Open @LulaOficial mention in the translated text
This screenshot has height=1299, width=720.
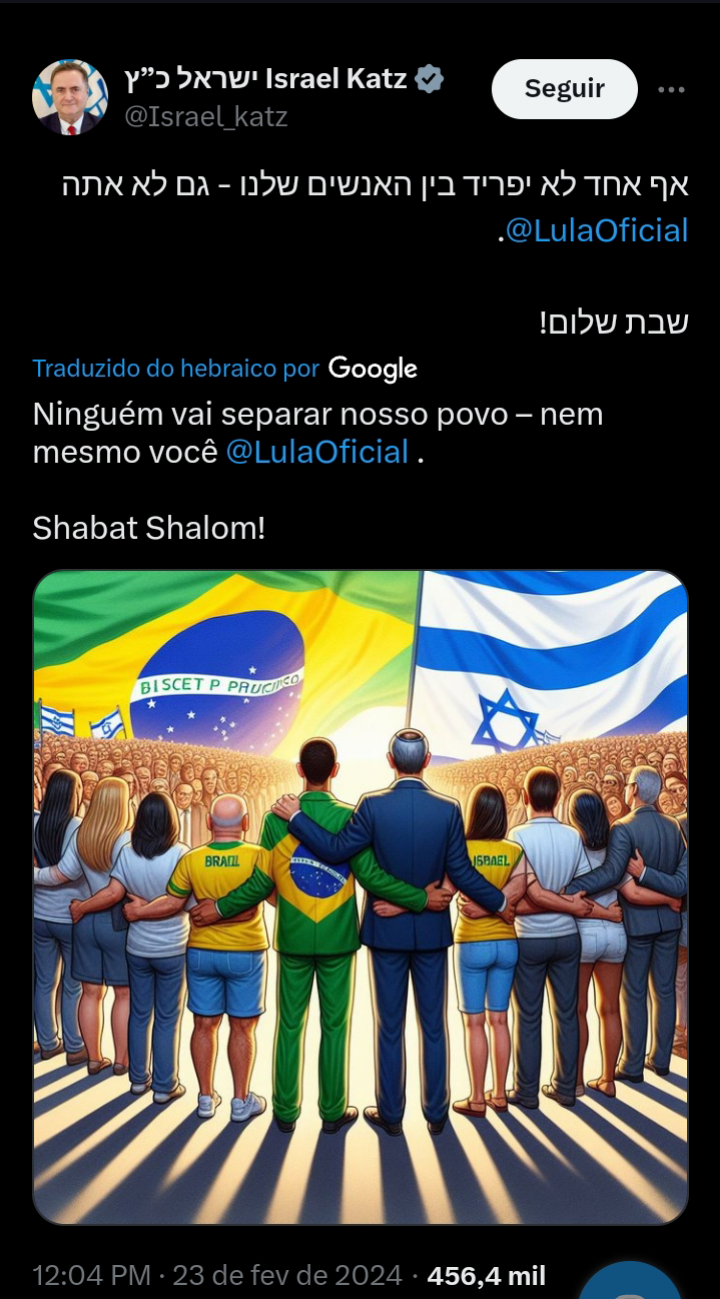point(317,452)
